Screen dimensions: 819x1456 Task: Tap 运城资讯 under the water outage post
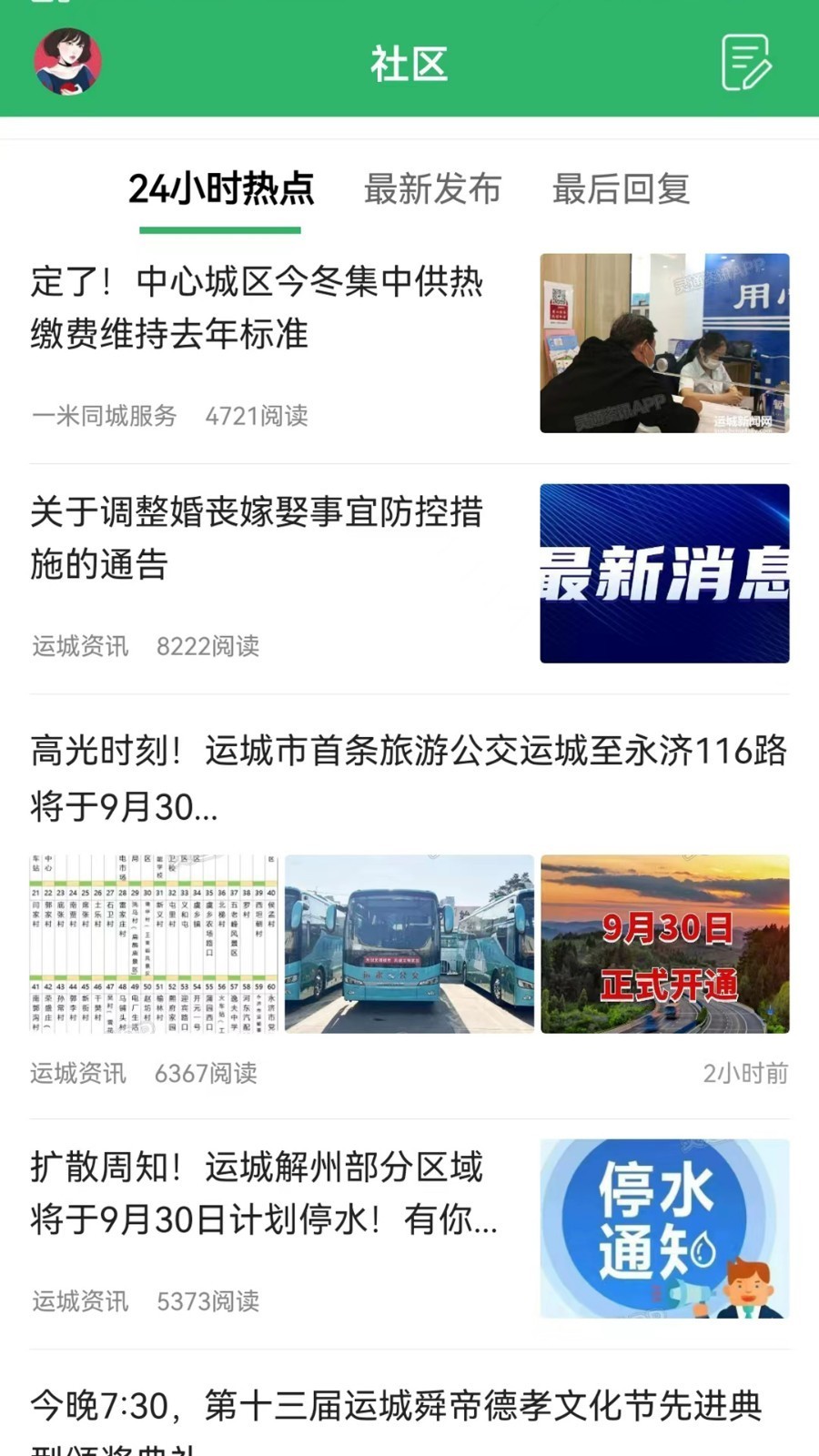click(80, 1301)
